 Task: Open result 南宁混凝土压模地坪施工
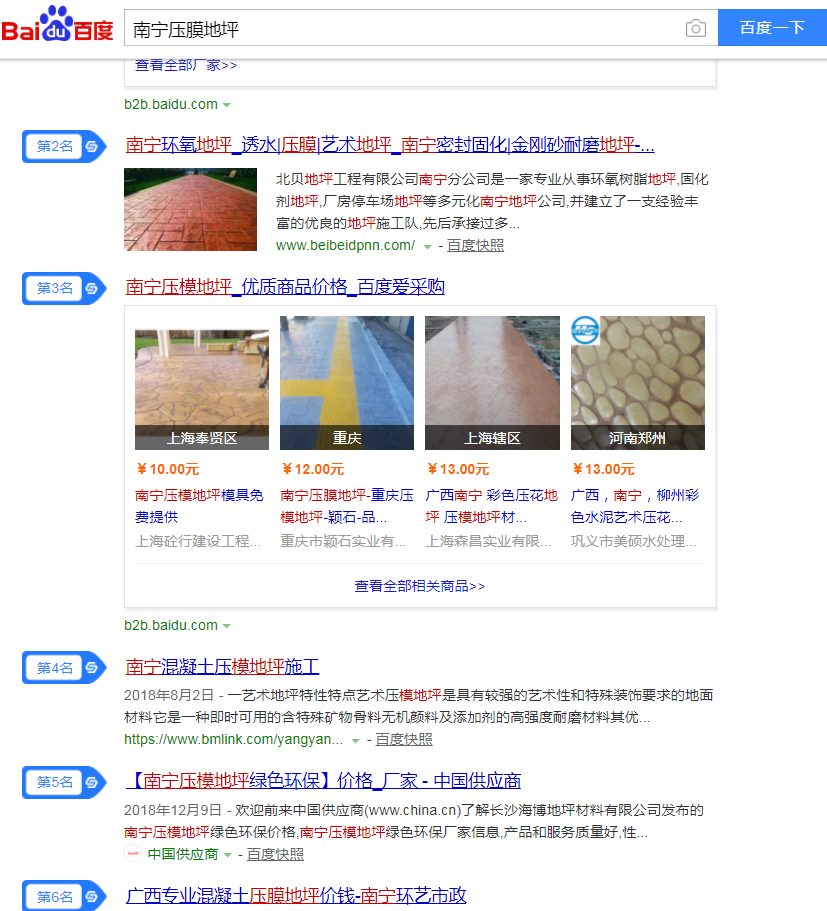222,666
